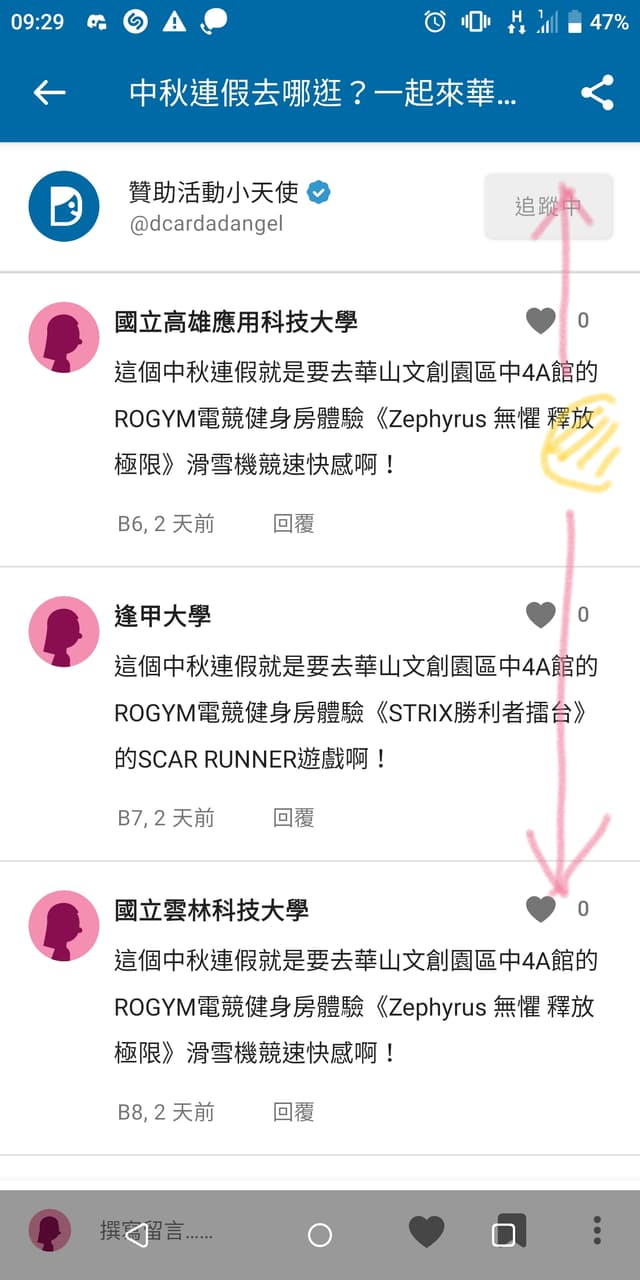The image size is (640, 1280).
Task: Like the post with the bottom heart
Action: 427,1231
